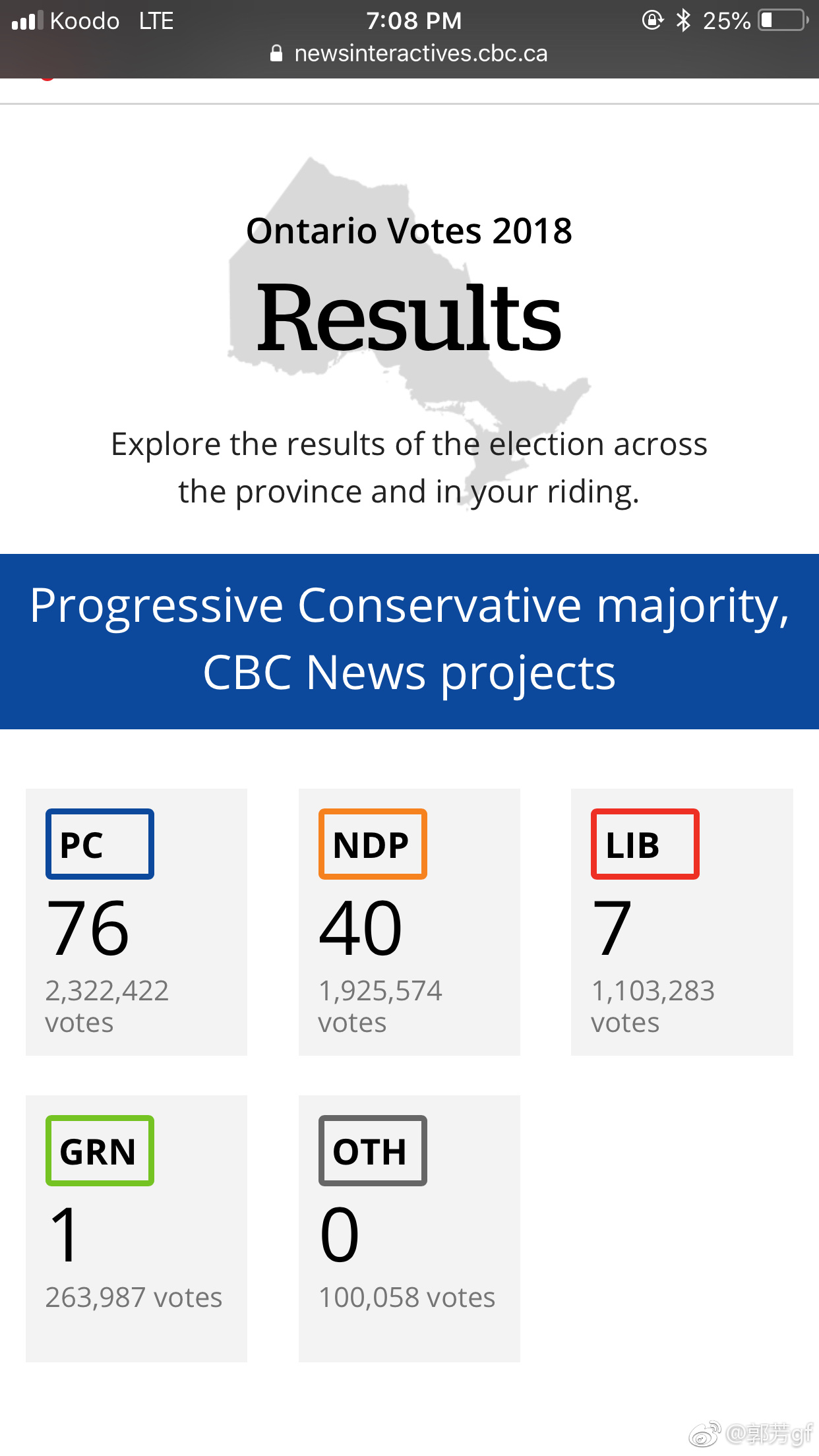Open the PC party results card
This screenshot has height=1456, width=819.
coord(136,922)
